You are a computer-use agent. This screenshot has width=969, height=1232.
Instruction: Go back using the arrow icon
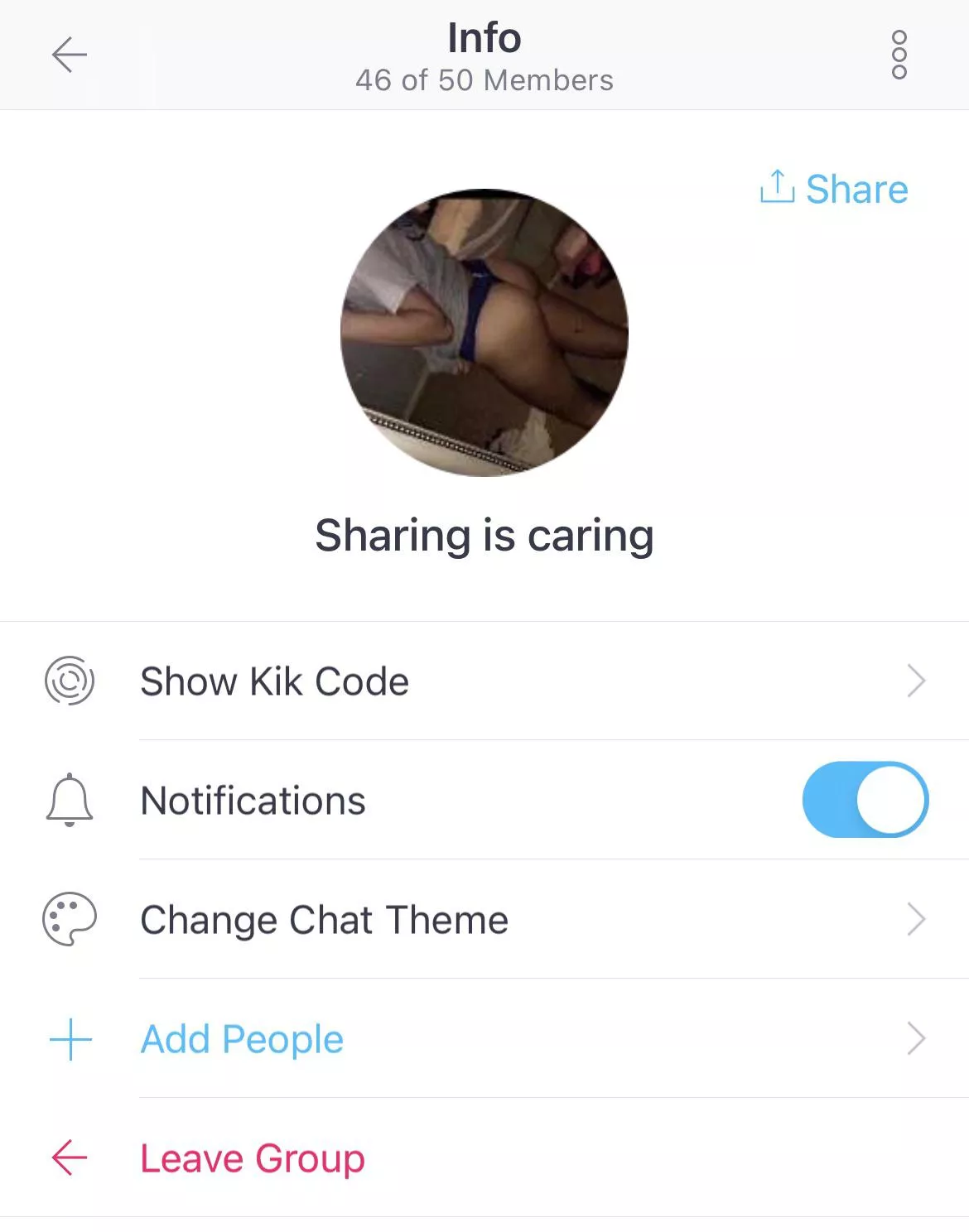(70, 55)
